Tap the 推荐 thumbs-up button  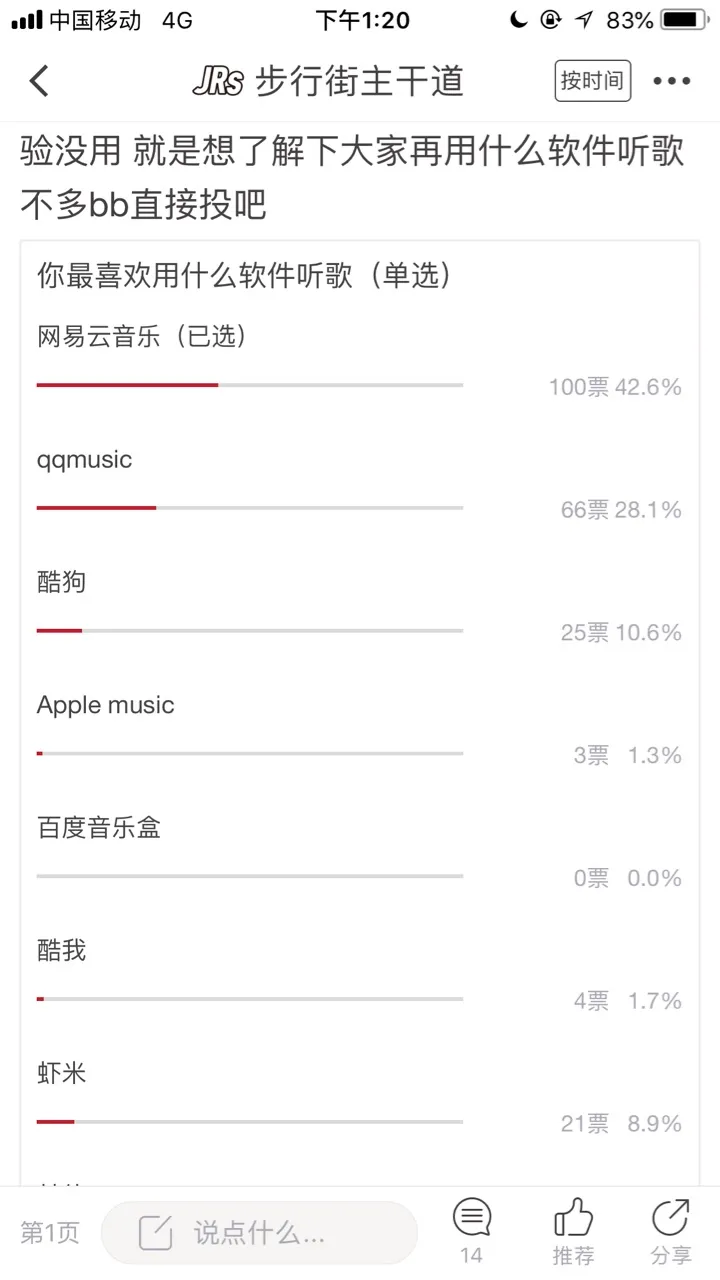pos(573,1231)
